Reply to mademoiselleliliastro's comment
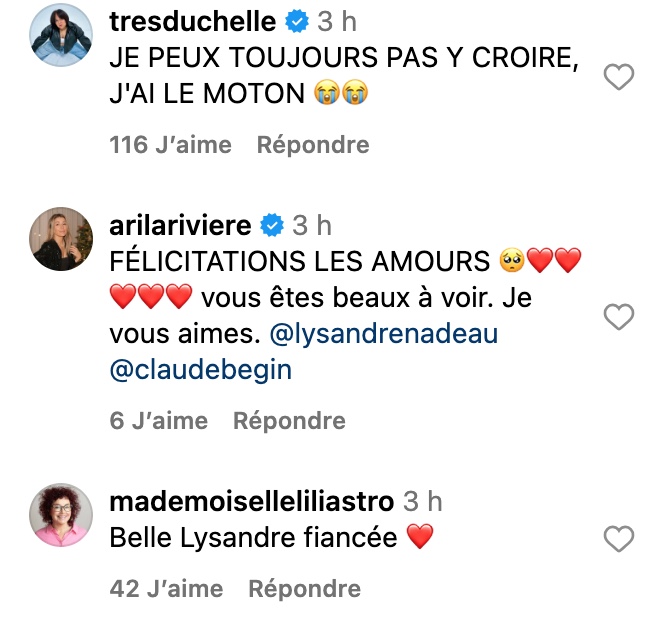This screenshot has width=666, height=632. point(304,589)
